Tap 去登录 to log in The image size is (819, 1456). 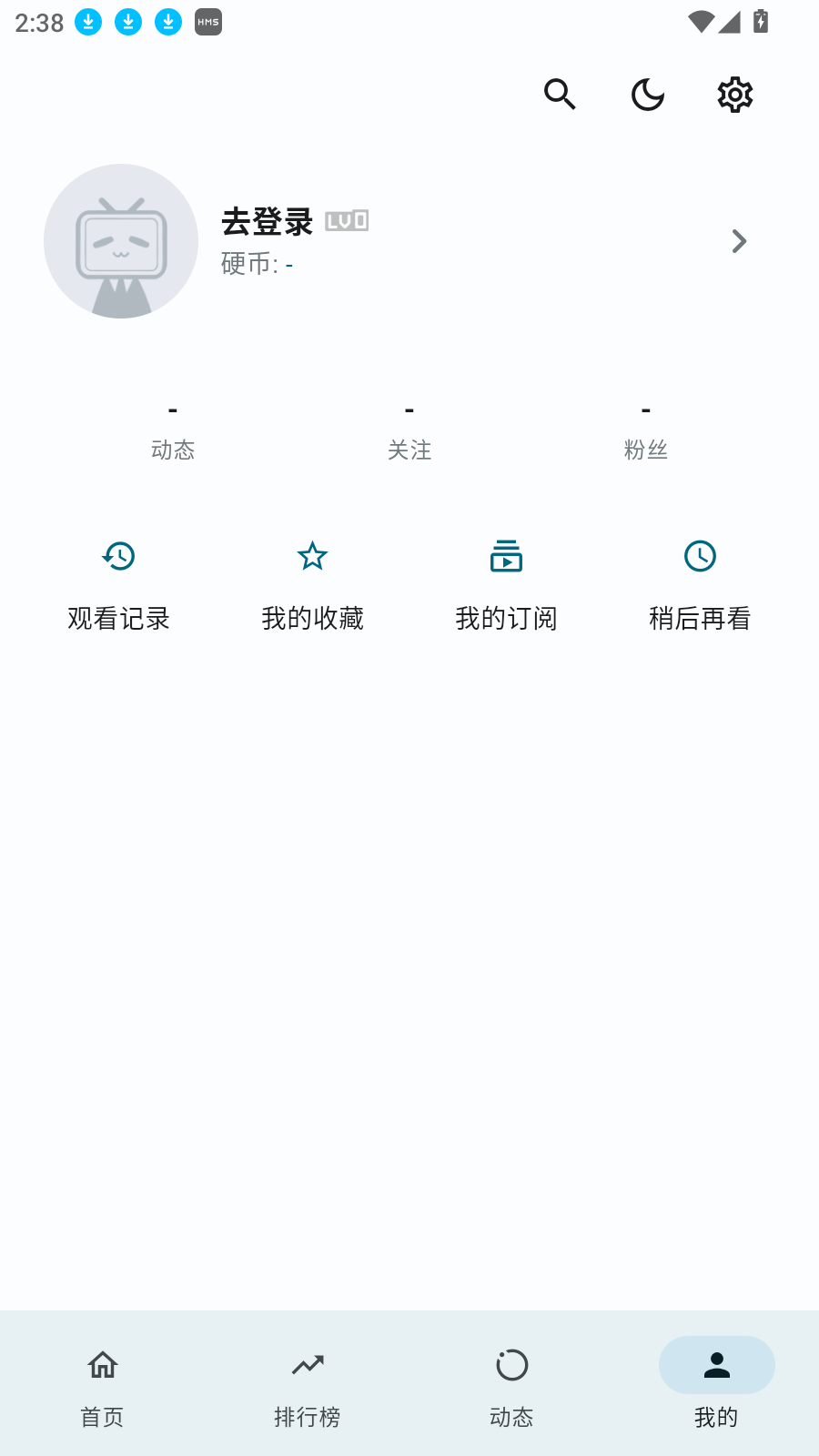click(x=268, y=221)
